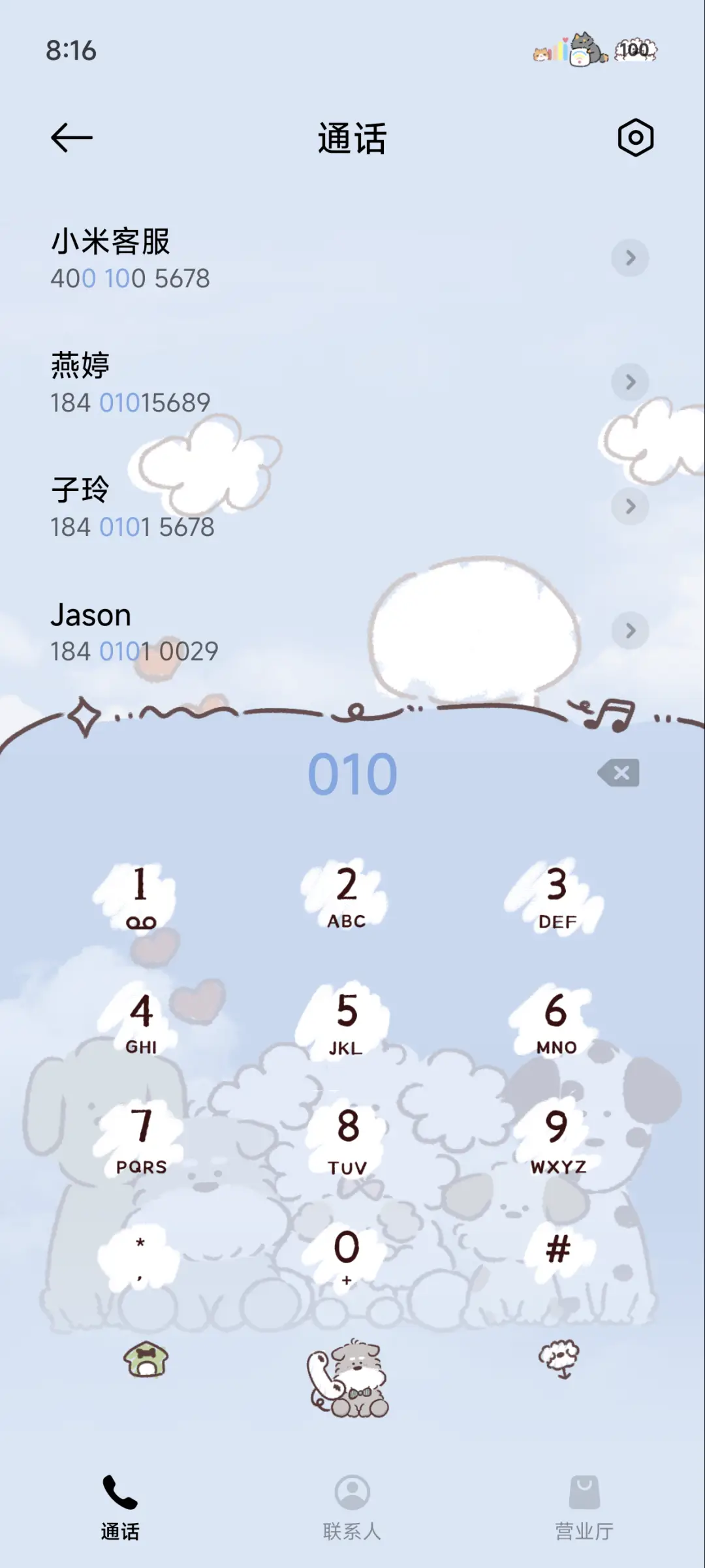Expand 小米客服 call details via its chevron
Screen dimensions: 705x1568
[629, 259]
